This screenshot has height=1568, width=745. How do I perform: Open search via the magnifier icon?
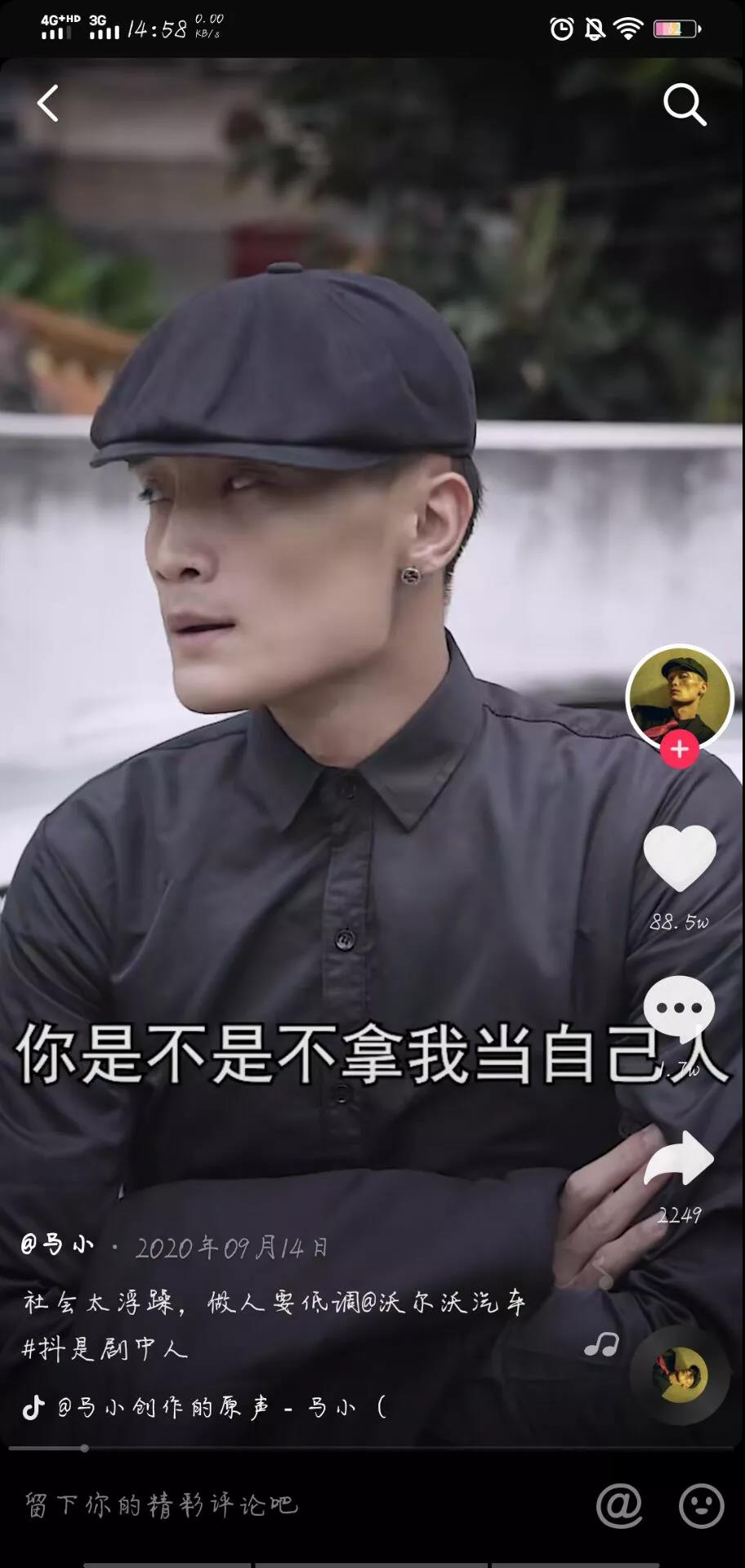coord(684,105)
